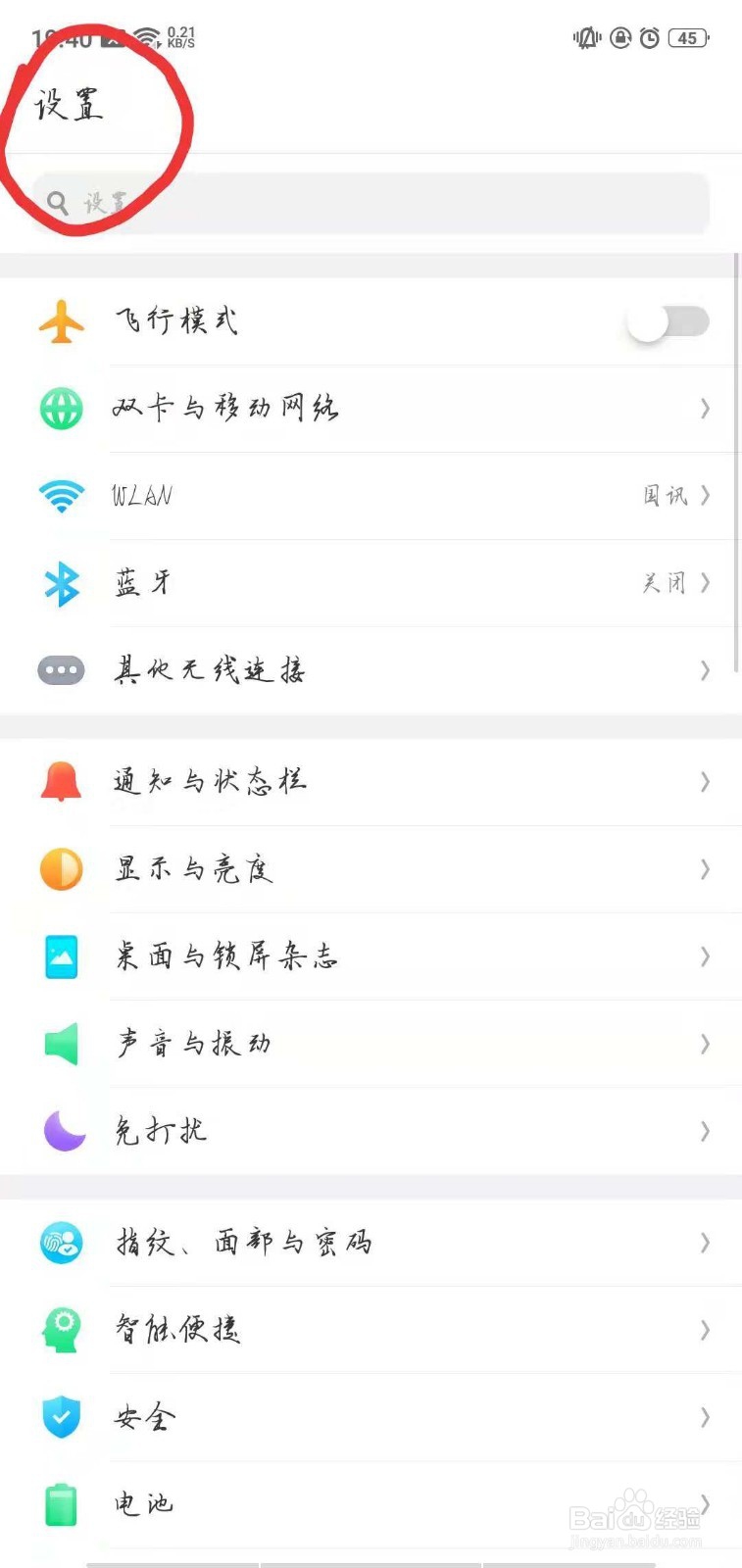This screenshot has width=742, height=1568.
Task: Tap the battery percentage indicator in status bar
Action: (x=687, y=38)
